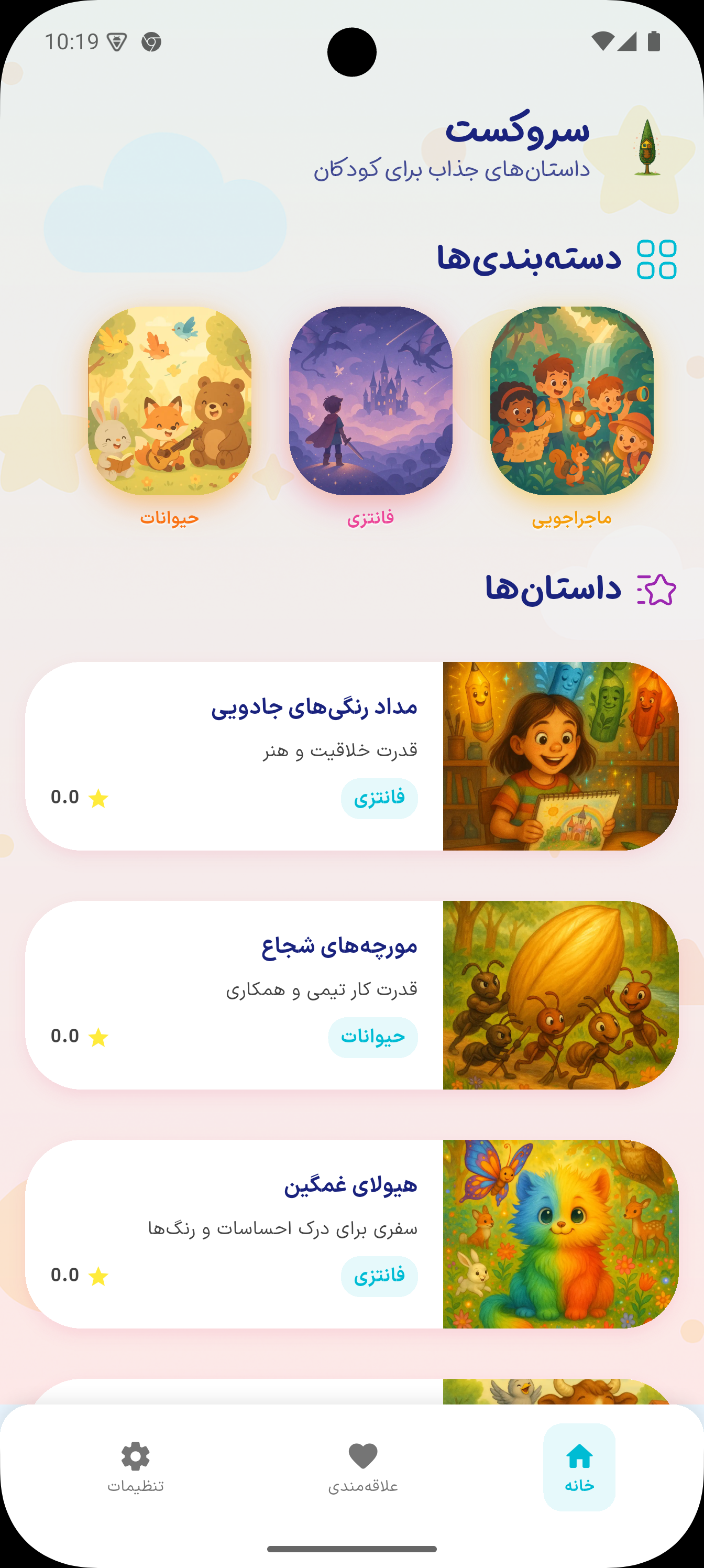Image resolution: width=704 pixels, height=1568 pixels.
Task: Switch to the علاقه‌مندی (favorites) tab
Action: point(363,1467)
